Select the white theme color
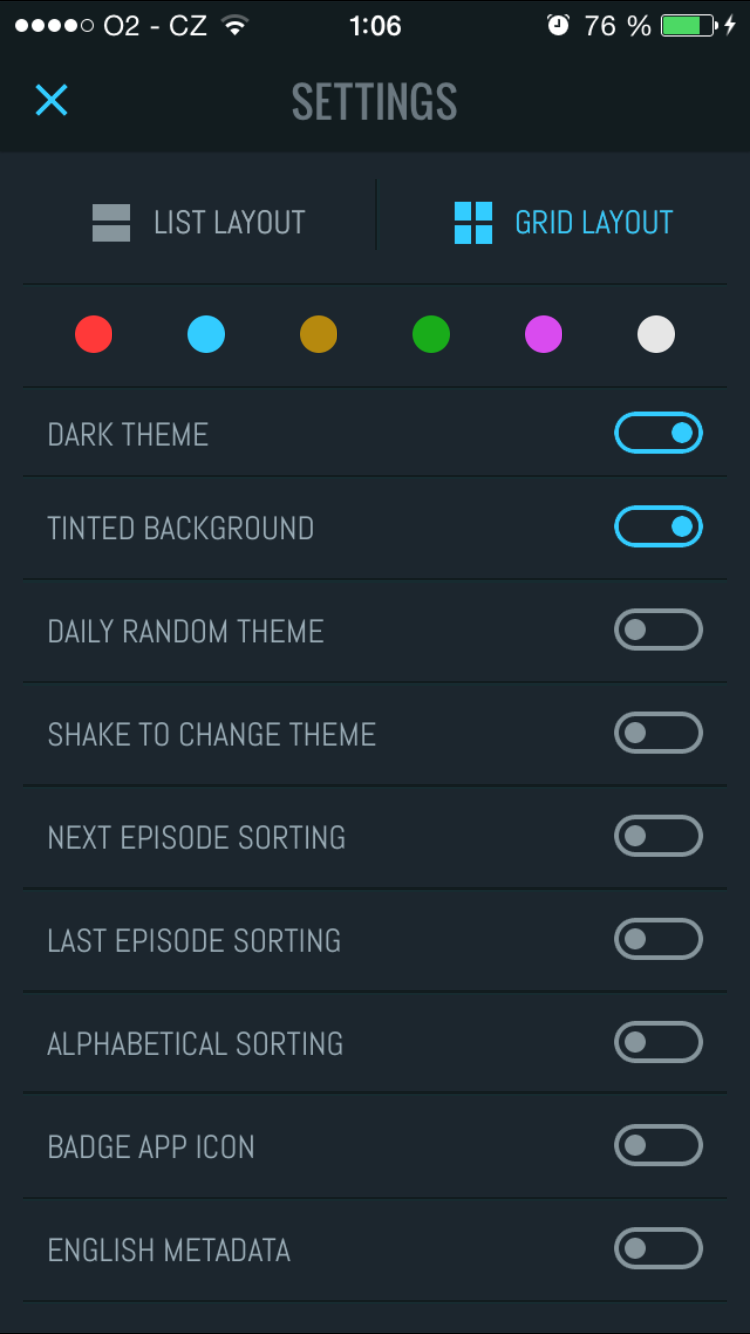The image size is (750, 1334). pos(656,334)
